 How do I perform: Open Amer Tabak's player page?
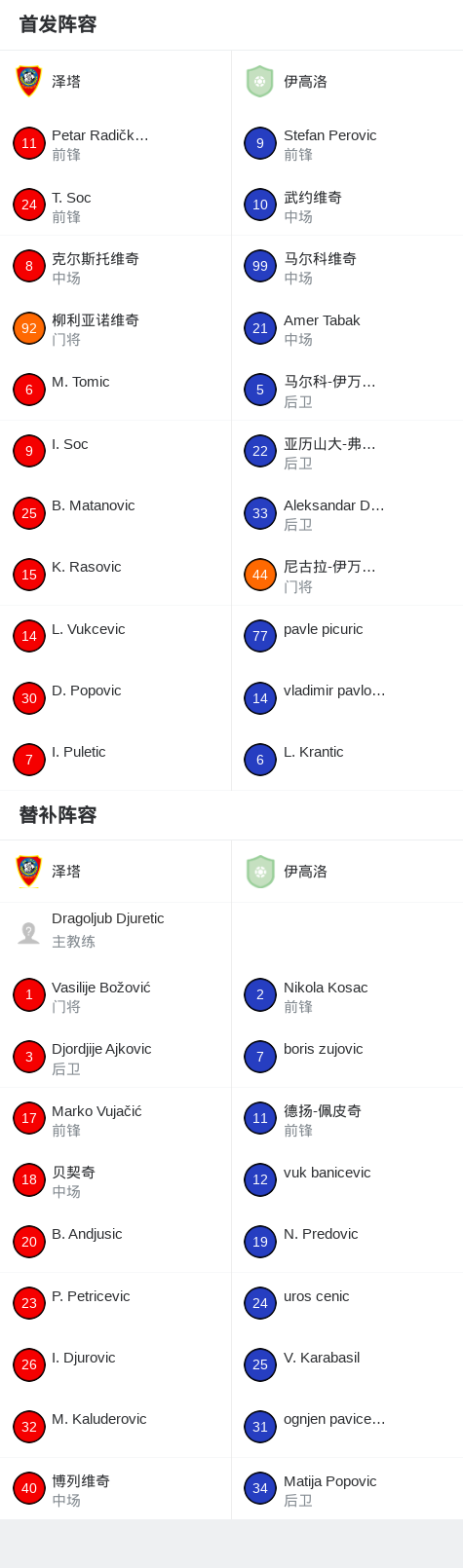347,328
